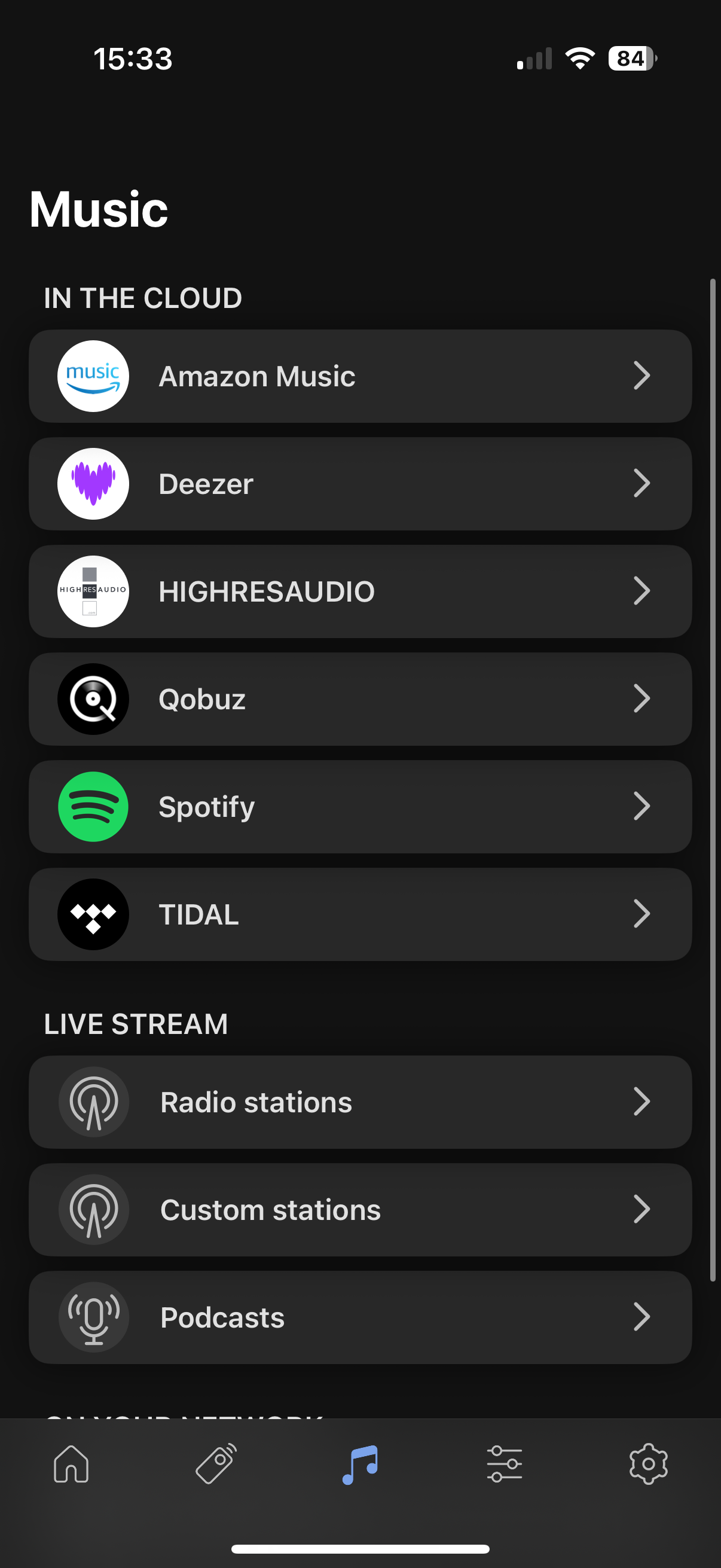
Task: Choose Qobuz from the cloud list
Action: [x=360, y=698]
